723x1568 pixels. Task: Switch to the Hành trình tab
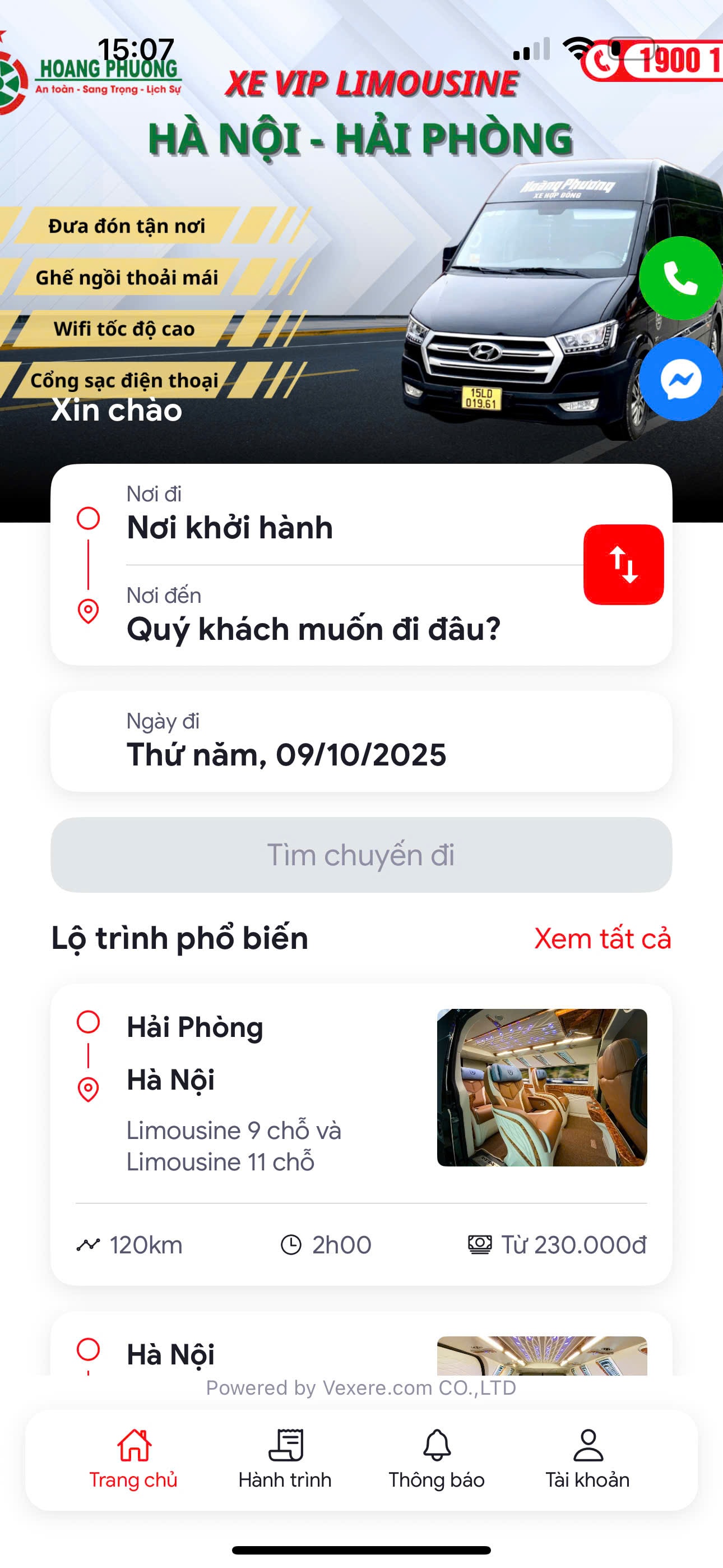(x=285, y=1460)
